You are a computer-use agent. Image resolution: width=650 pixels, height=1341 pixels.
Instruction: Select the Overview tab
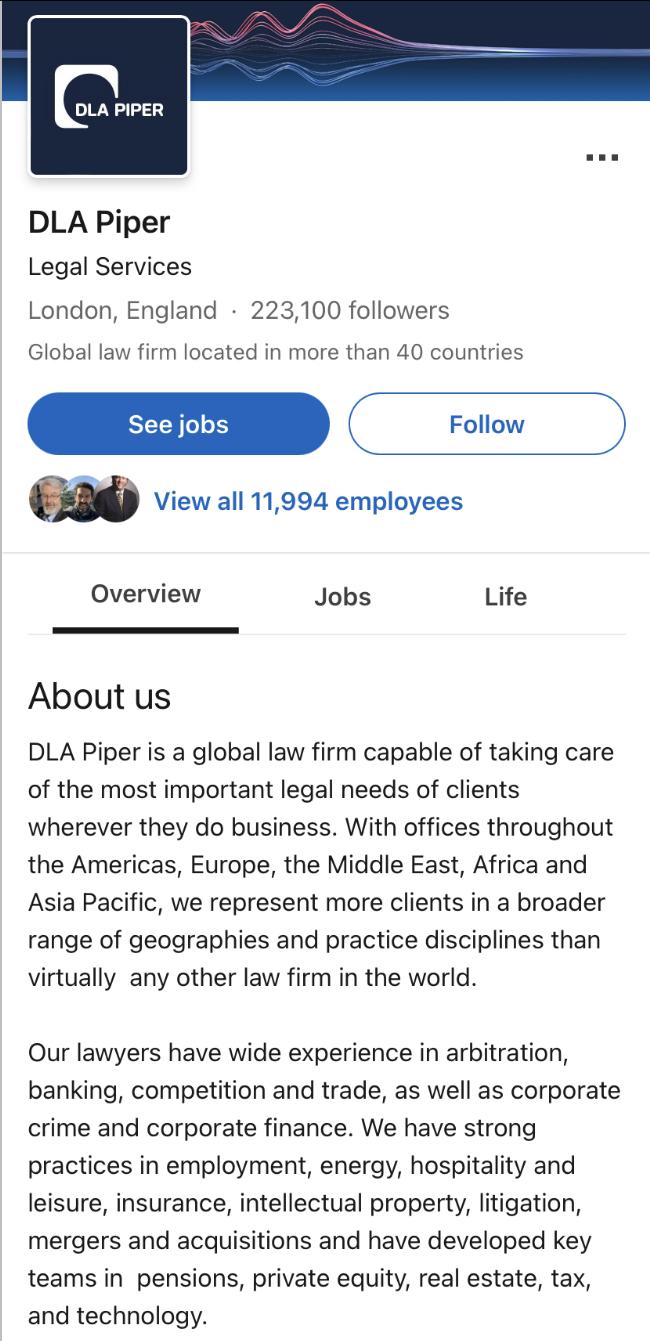pyautogui.click(x=146, y=595)
